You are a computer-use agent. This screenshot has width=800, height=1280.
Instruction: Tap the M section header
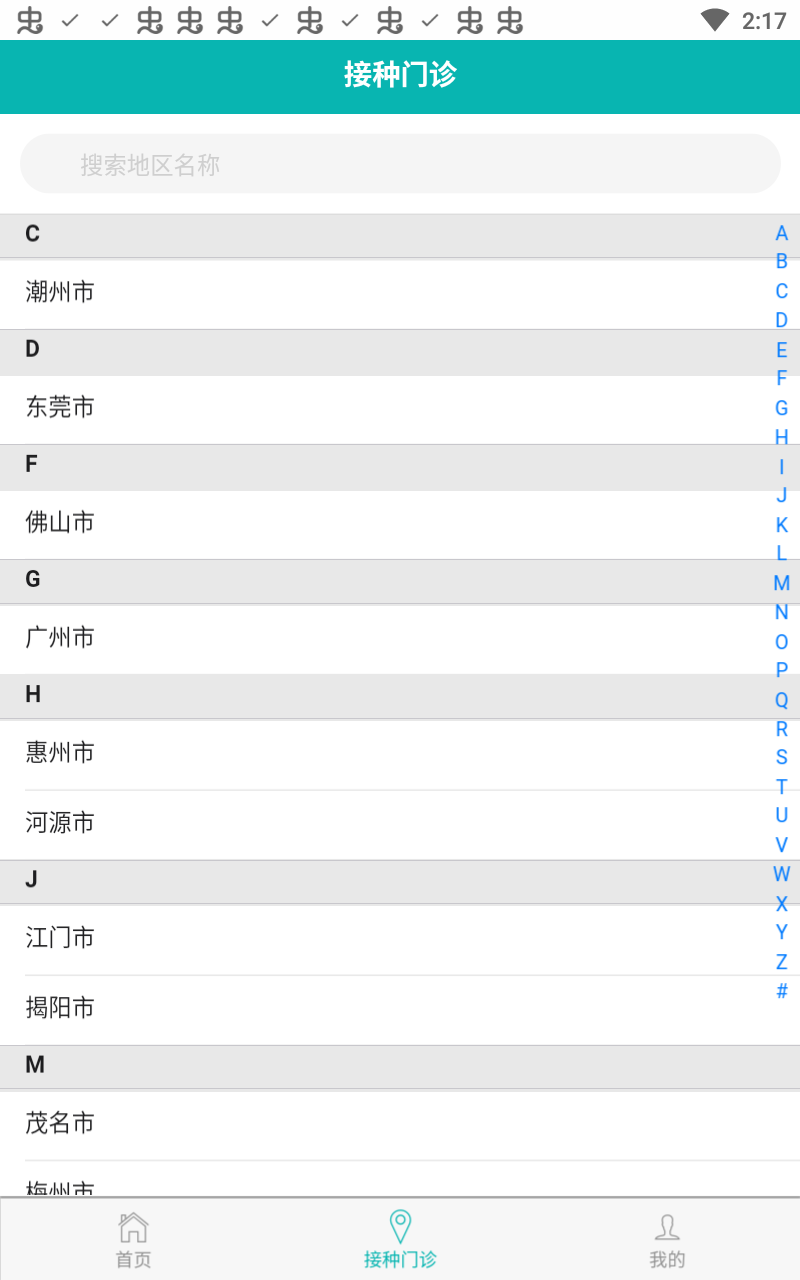(x=400, y=1066)
